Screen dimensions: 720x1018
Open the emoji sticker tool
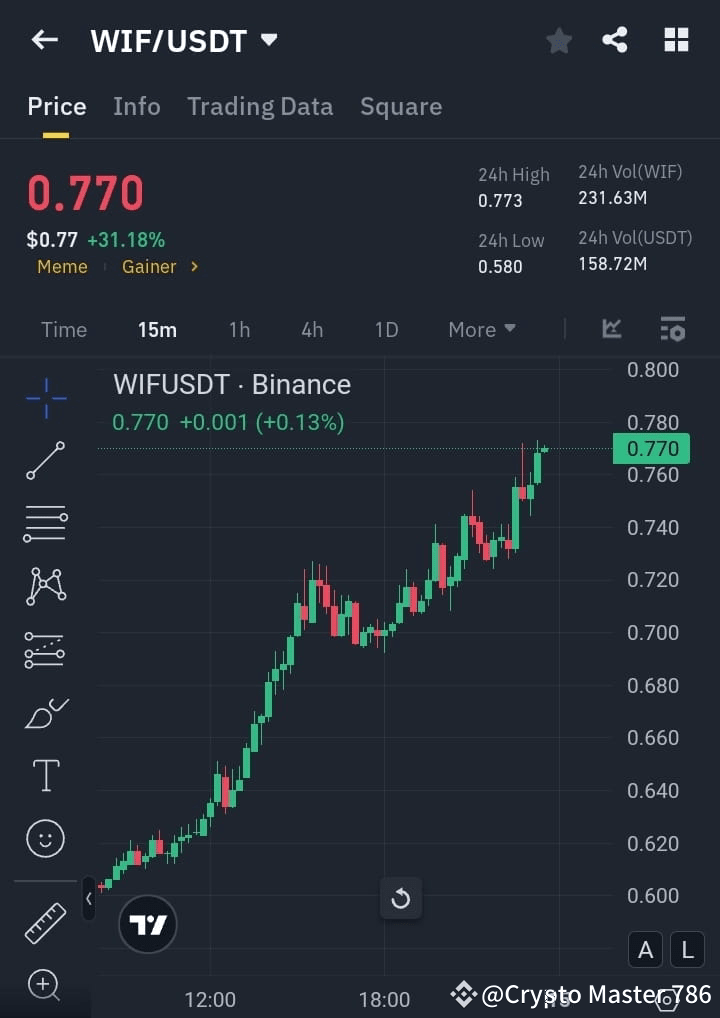[44, 838]
